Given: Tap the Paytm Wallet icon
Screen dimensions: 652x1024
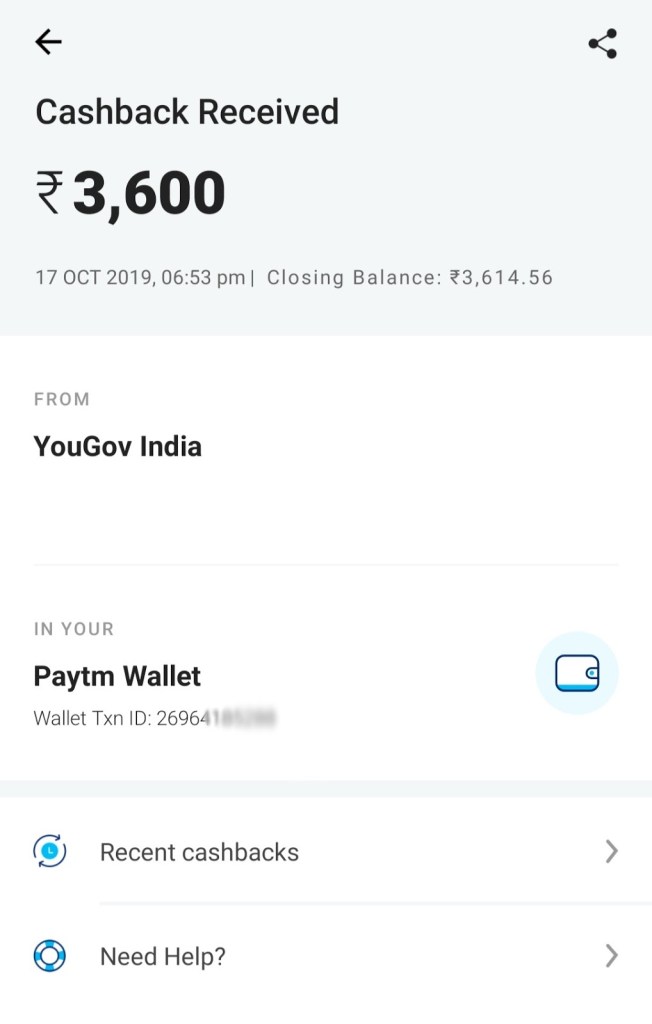Looking at the screenshot, I should coord(577,673).
